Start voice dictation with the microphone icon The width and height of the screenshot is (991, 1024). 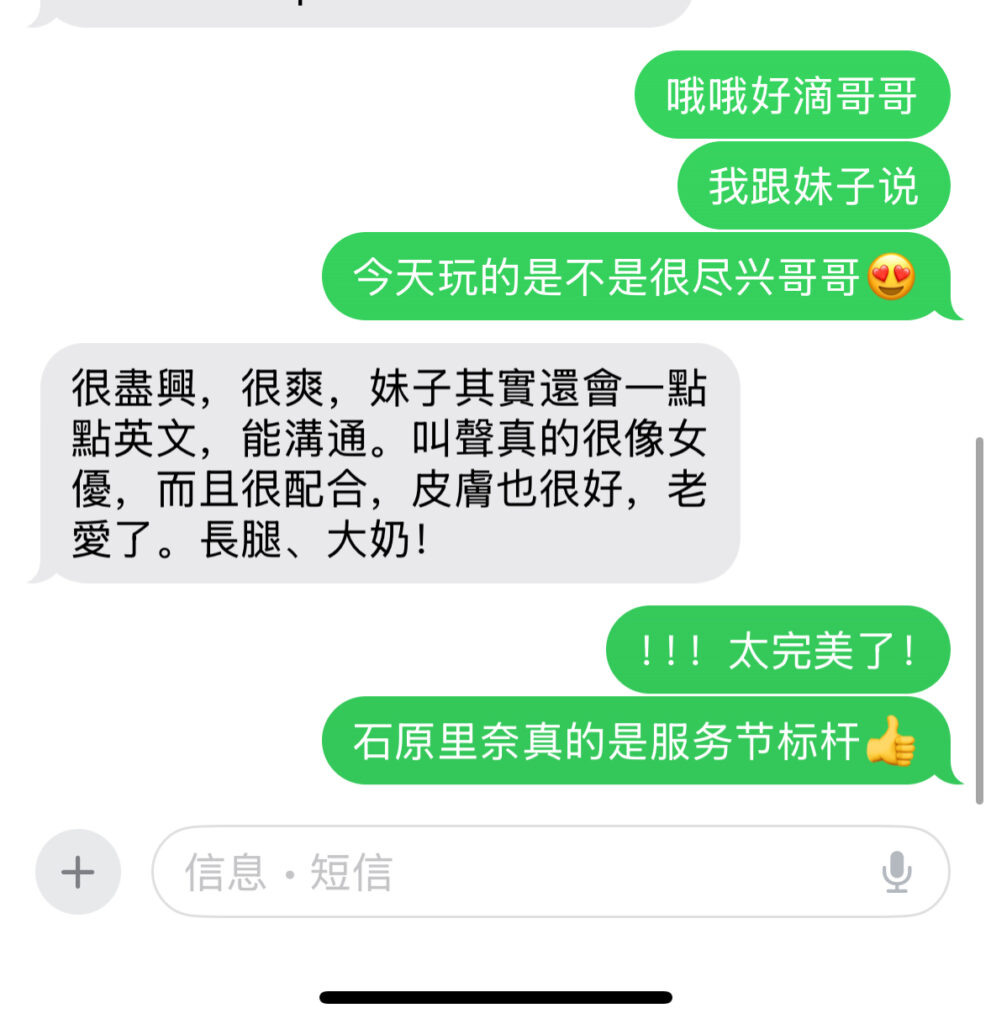coord(896,872)
